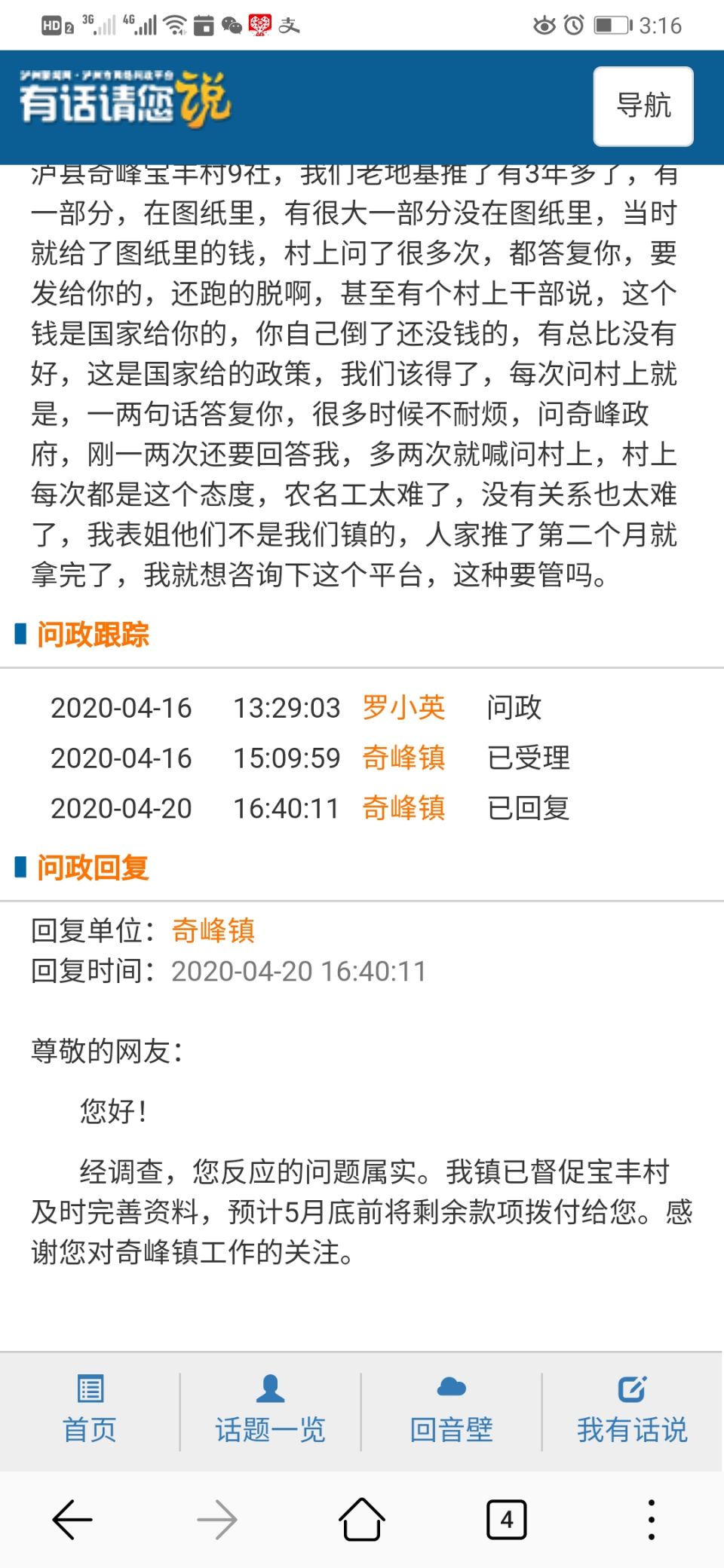Image resolution: width=724 pixels, height=1568 pixels.
Task: Go back with browser back arrow
Action: coord(72,1520)
